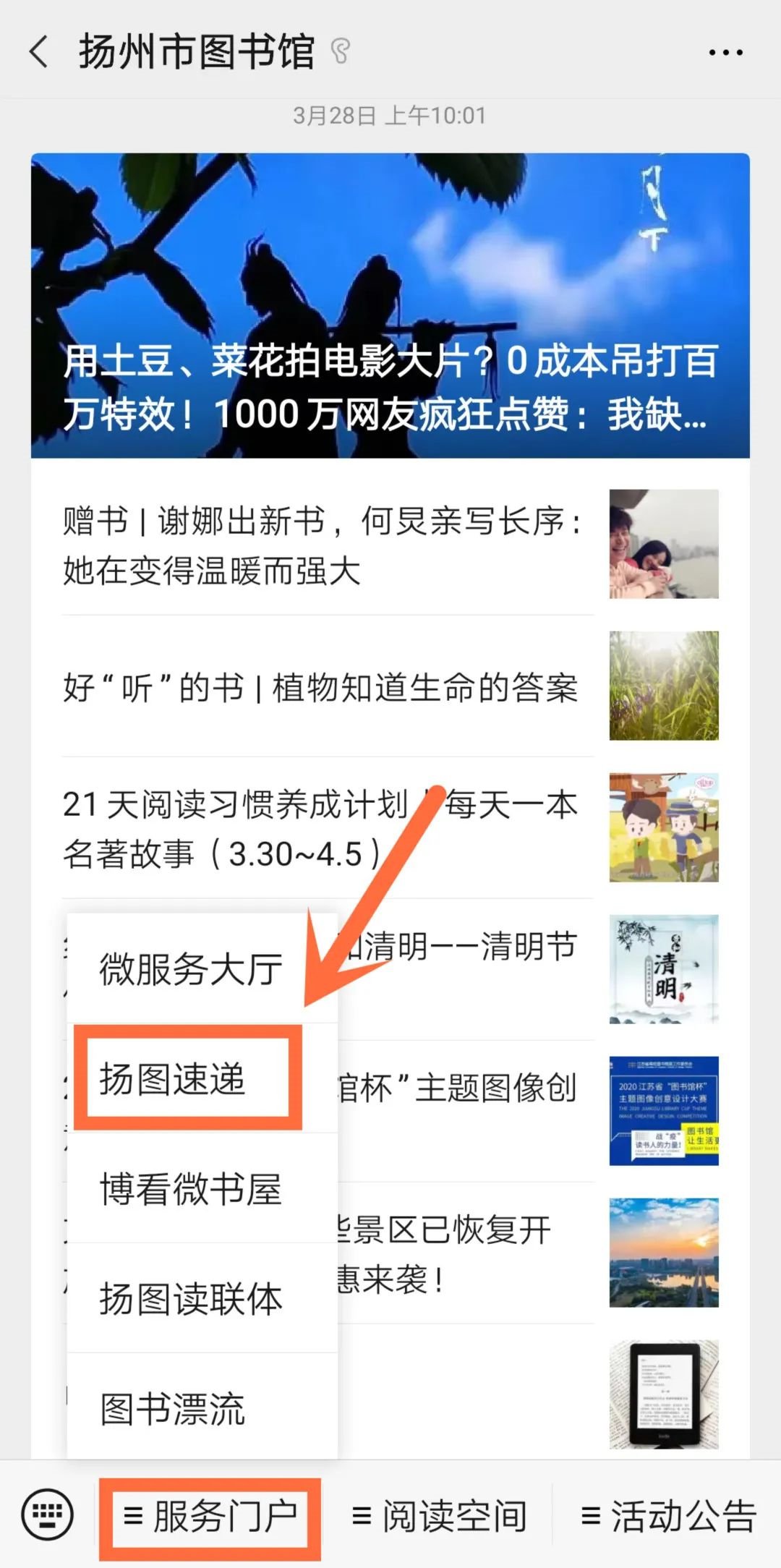The height and width of the screenshot is (1568, 781).
Task: Open 博看微书屋 menu item
Action: tap(191, 1189)
